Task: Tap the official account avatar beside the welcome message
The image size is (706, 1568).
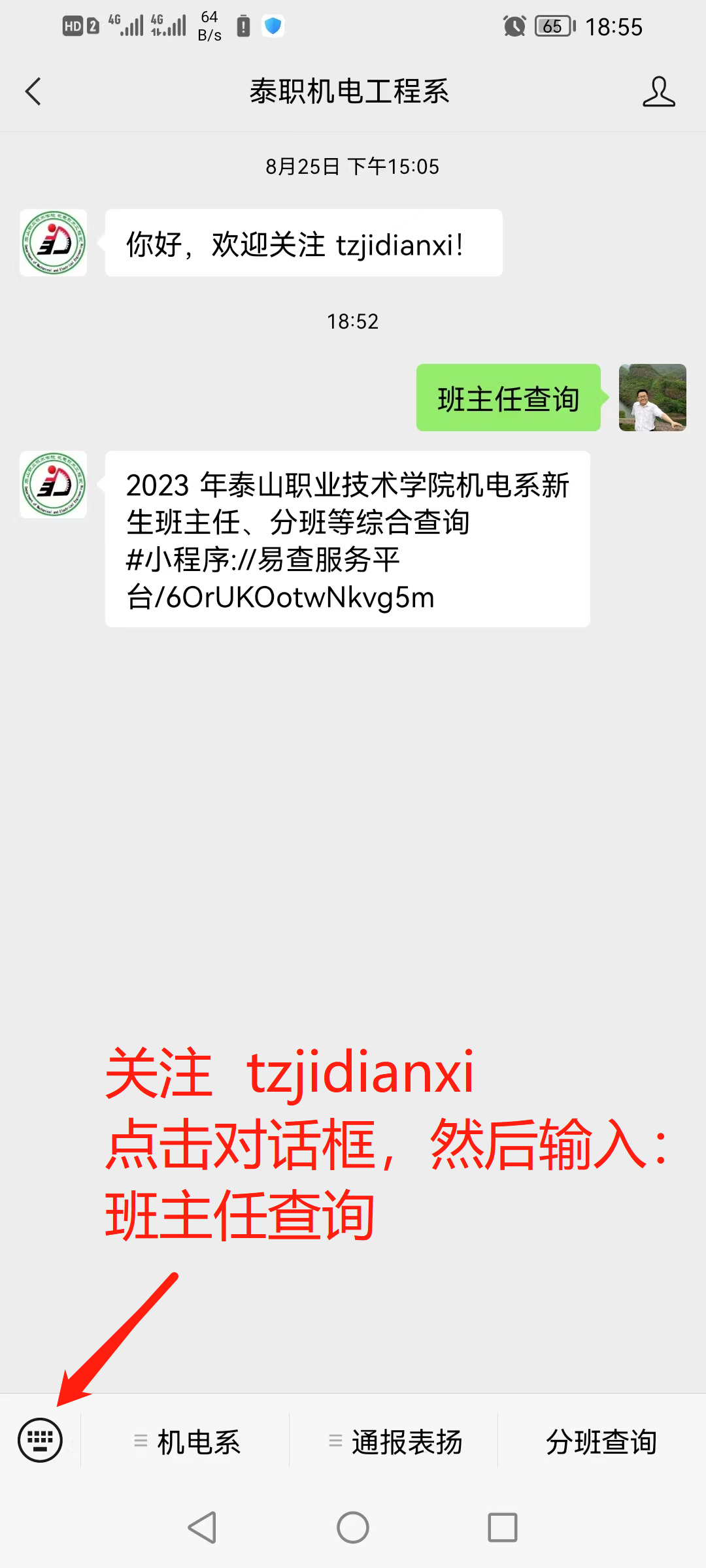Action: click(53, 243)
